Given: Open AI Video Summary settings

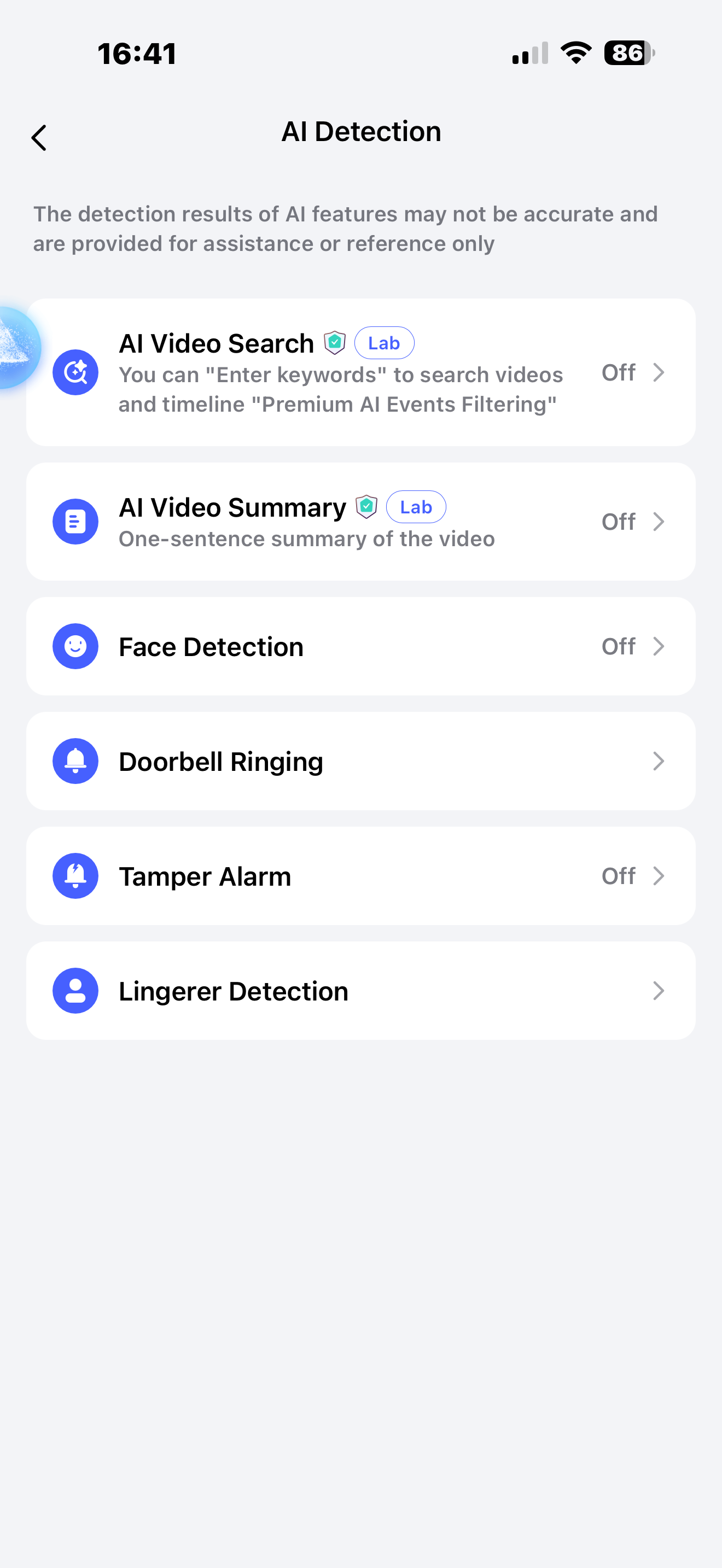Looking at the screenshot, I should [360, 522].
